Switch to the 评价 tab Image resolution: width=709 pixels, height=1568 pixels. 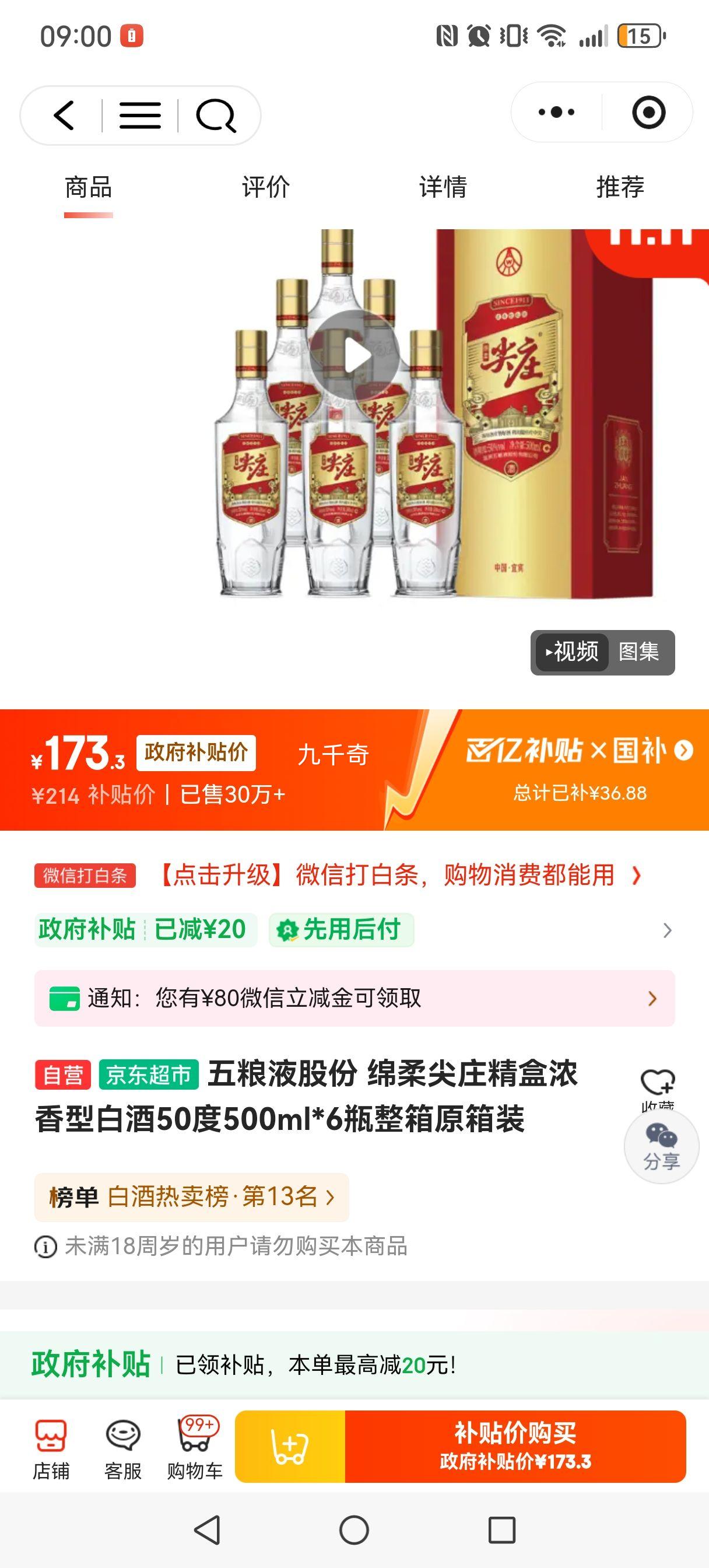pos(265,187)
